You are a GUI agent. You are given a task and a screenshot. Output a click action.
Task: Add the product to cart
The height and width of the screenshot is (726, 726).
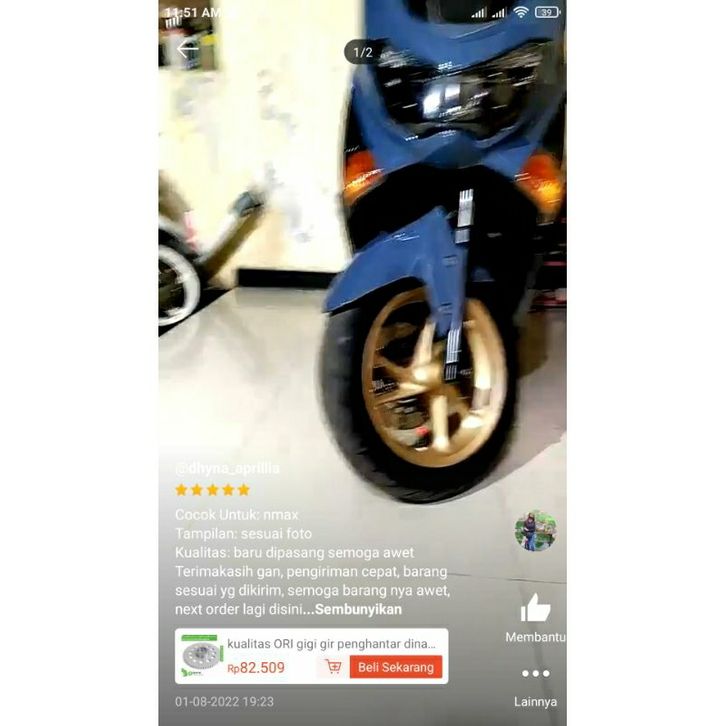click(x=333, y=667)
